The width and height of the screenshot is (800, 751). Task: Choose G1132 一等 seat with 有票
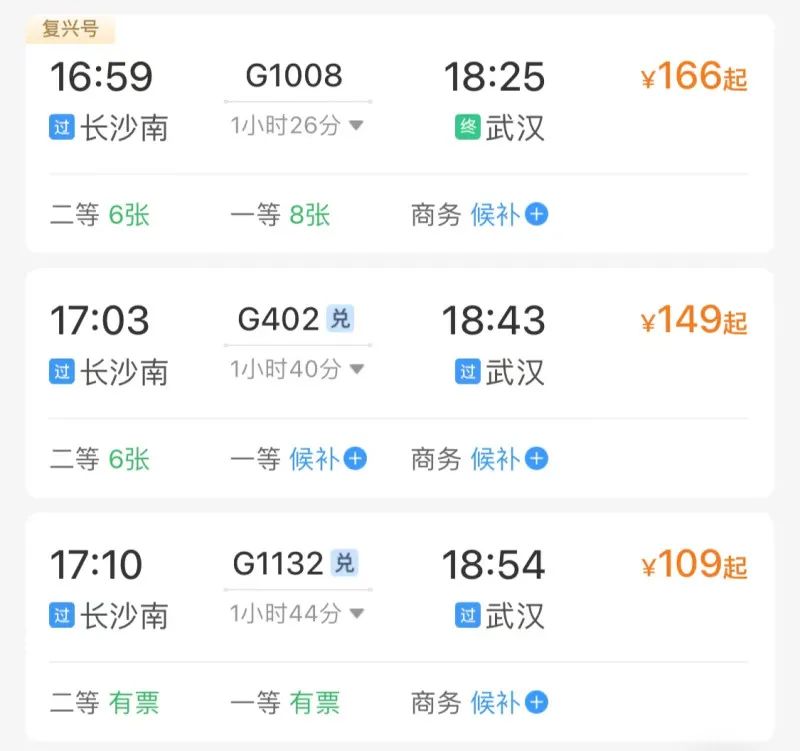(x=285, y=703)
